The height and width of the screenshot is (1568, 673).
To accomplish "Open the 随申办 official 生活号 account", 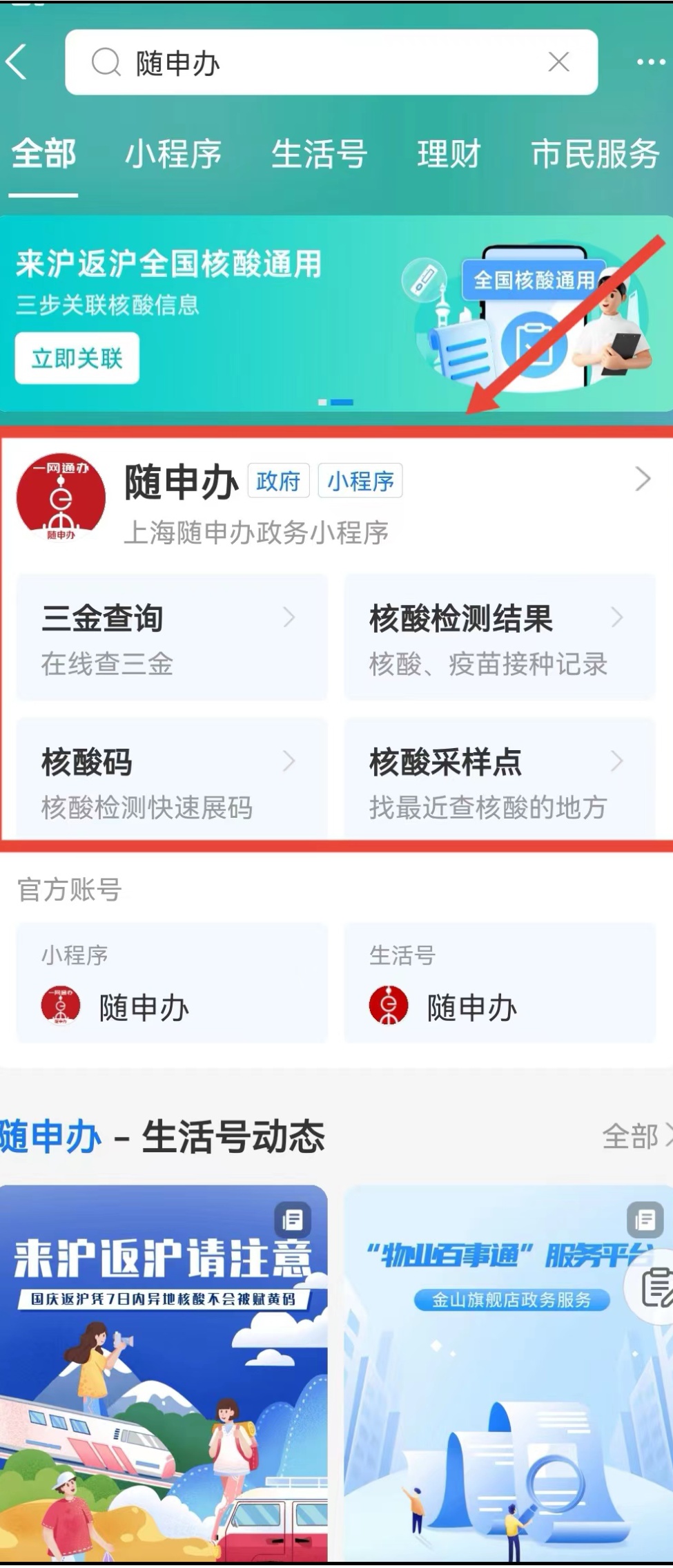I will tap(499, 984).
